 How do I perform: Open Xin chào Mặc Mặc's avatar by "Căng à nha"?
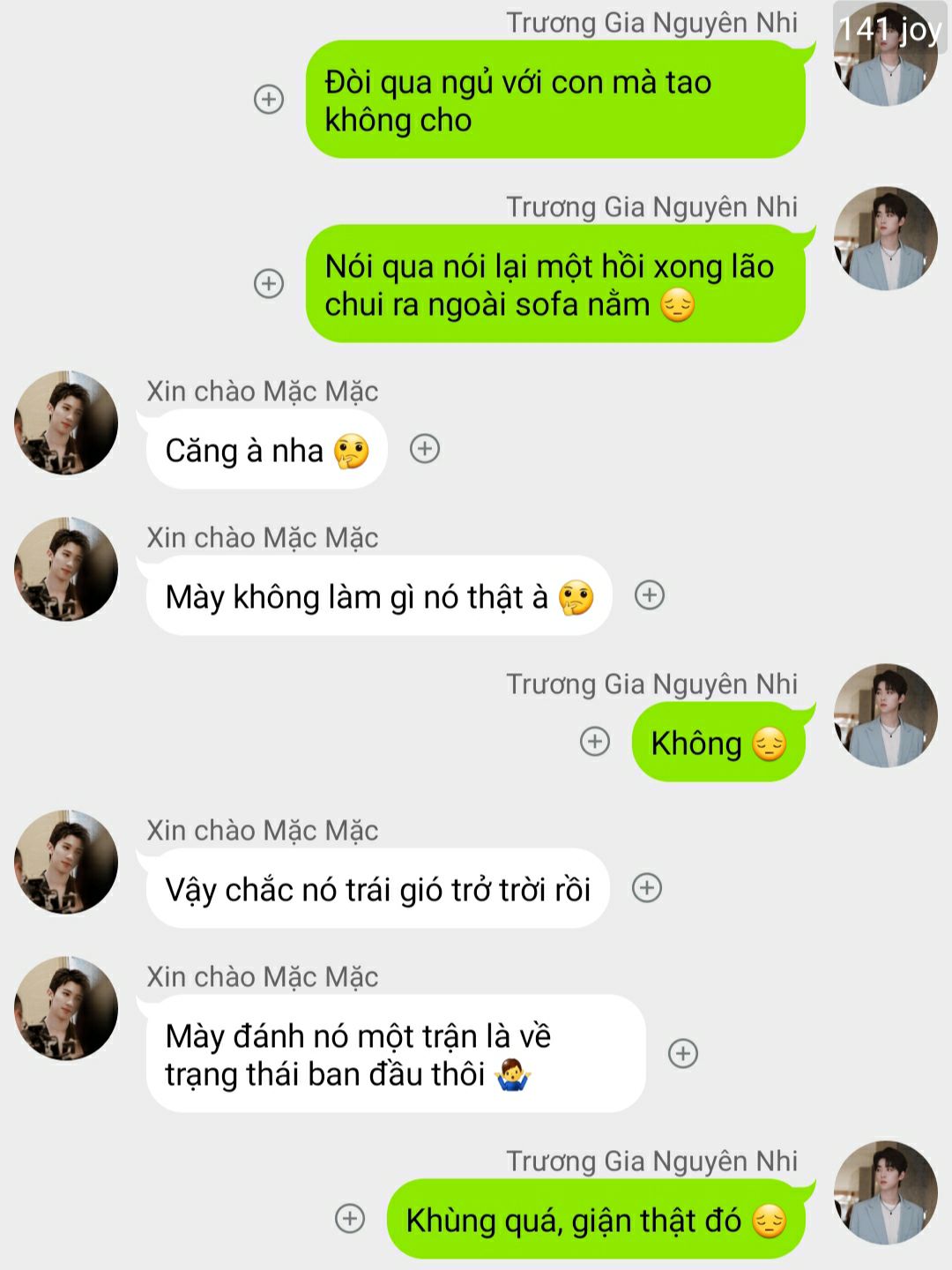66,422
